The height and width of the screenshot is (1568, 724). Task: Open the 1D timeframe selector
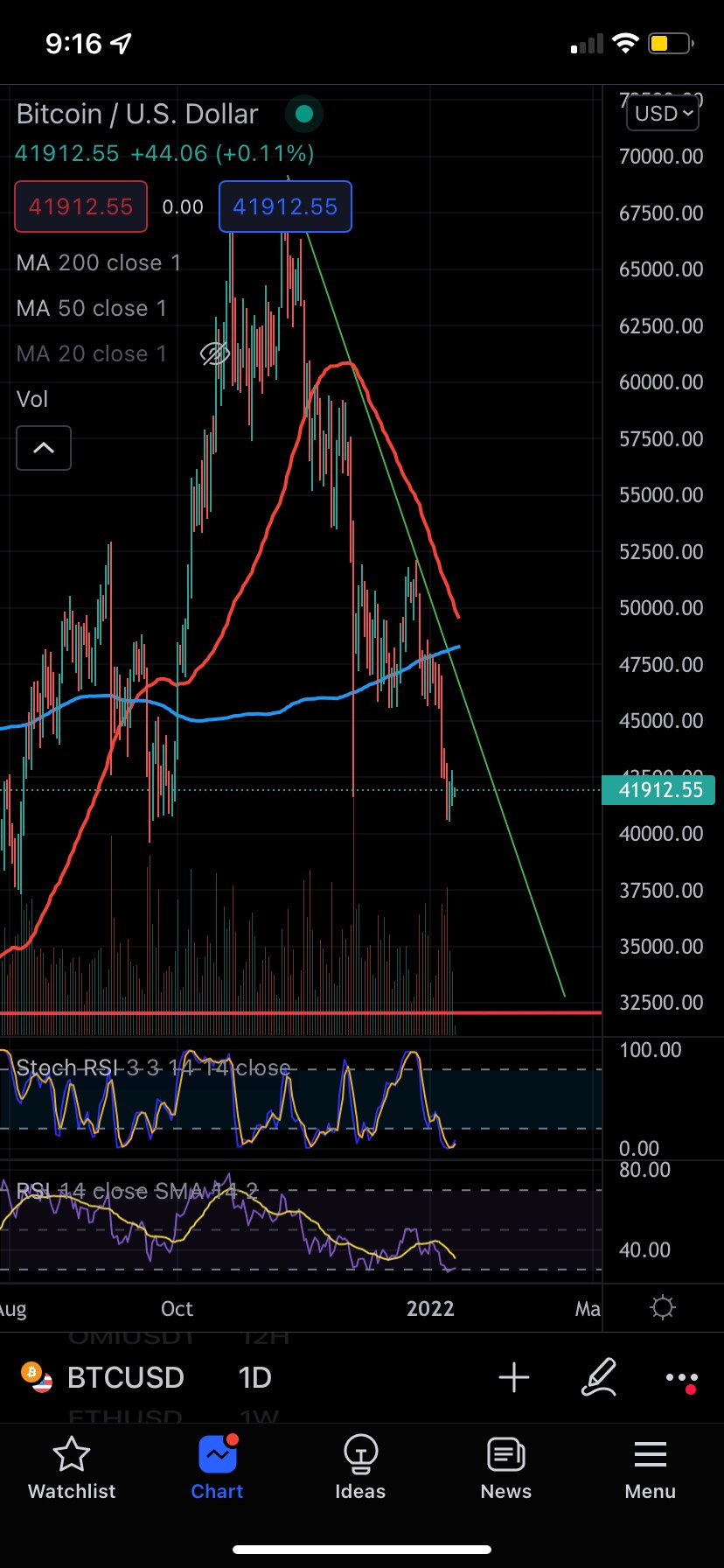[x=254, y=1377]
